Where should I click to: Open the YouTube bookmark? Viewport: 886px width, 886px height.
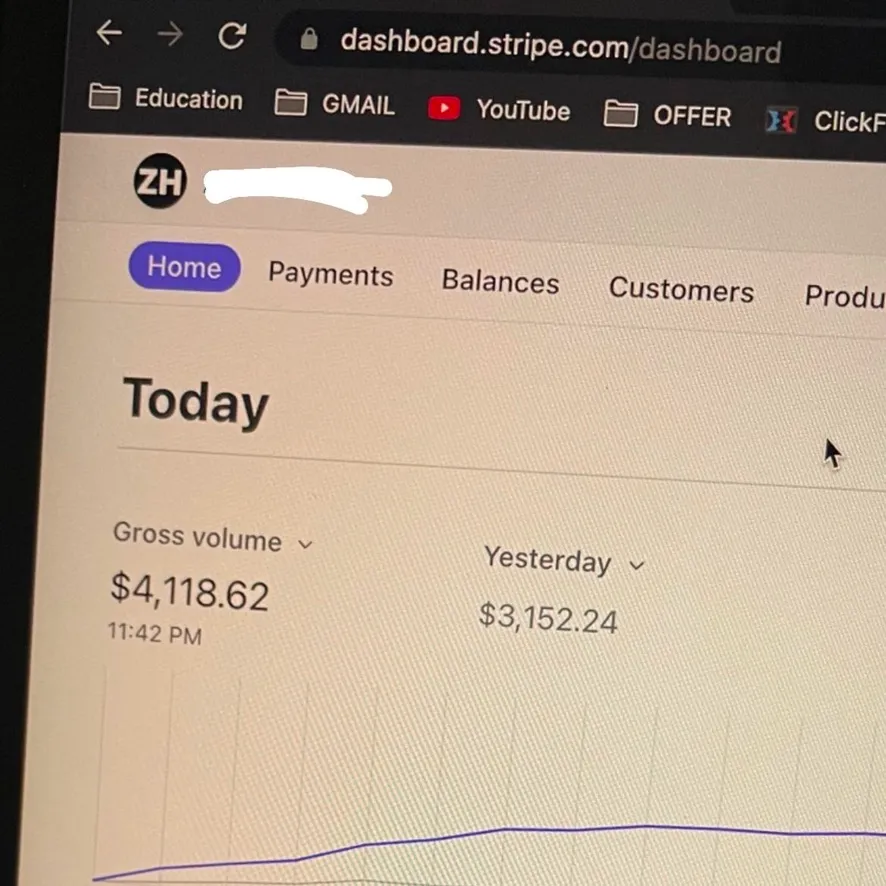click(x=499, y=109)
